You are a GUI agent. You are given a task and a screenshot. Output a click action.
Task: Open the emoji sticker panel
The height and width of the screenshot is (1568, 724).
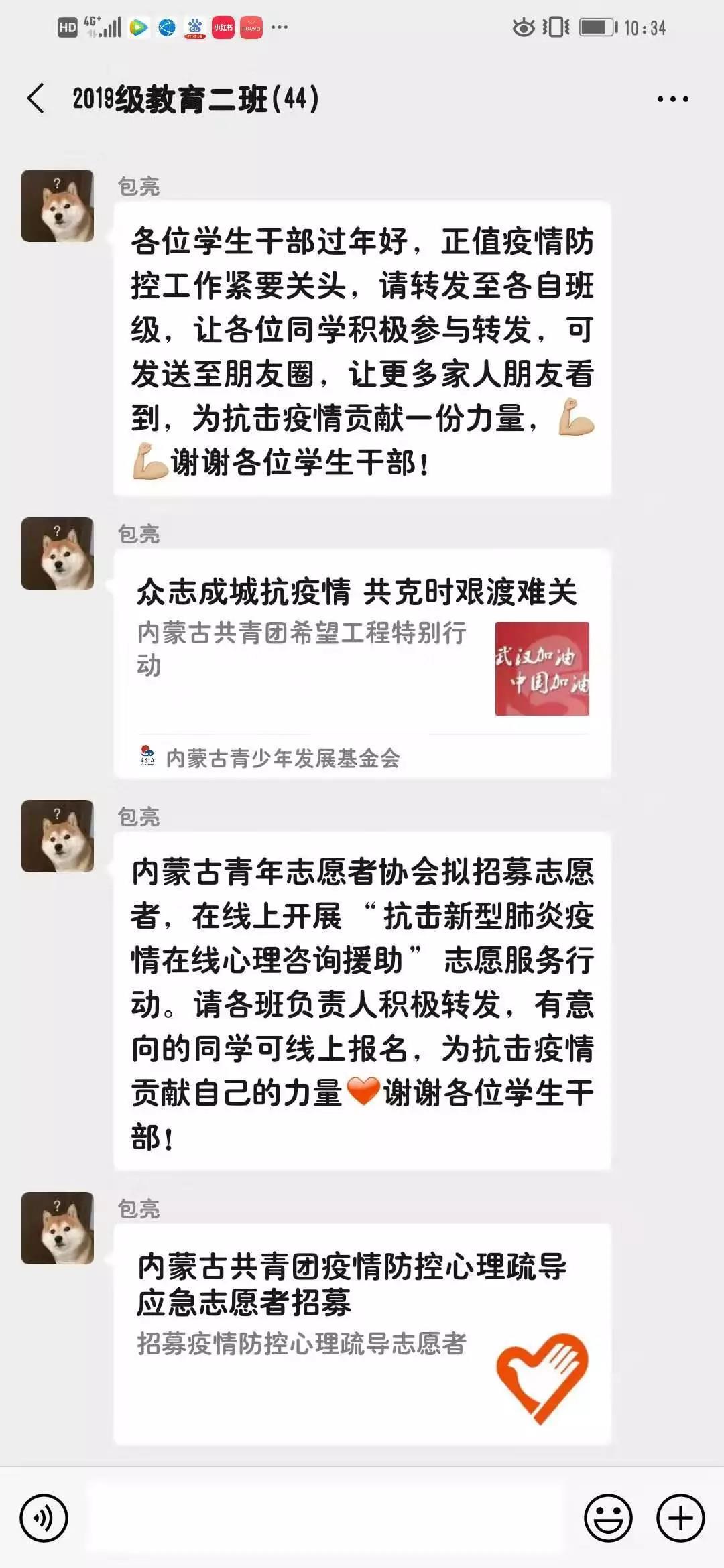point(608,1518)
